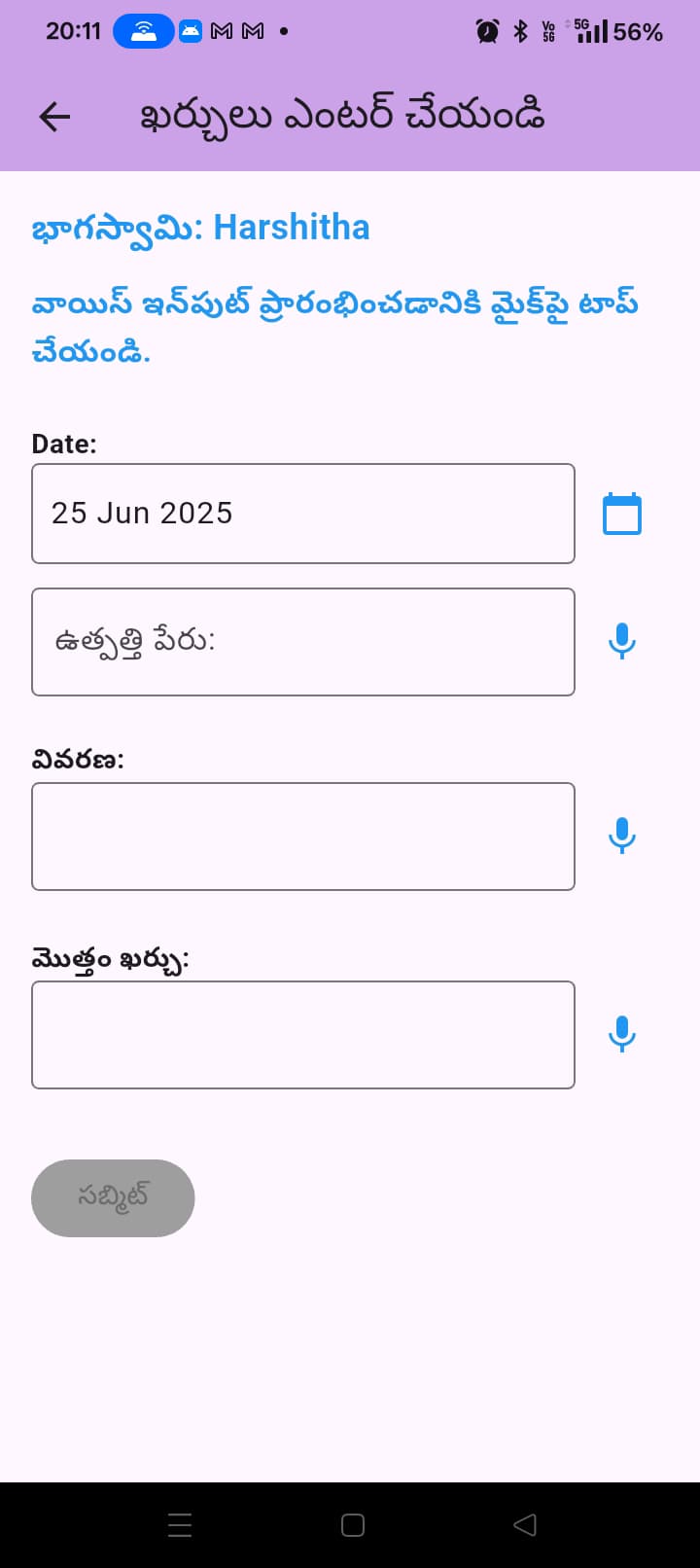Tap the system back triangle at bottom
The width and height of the screenshot is (700, 1568).
(x=525, y=1524)
